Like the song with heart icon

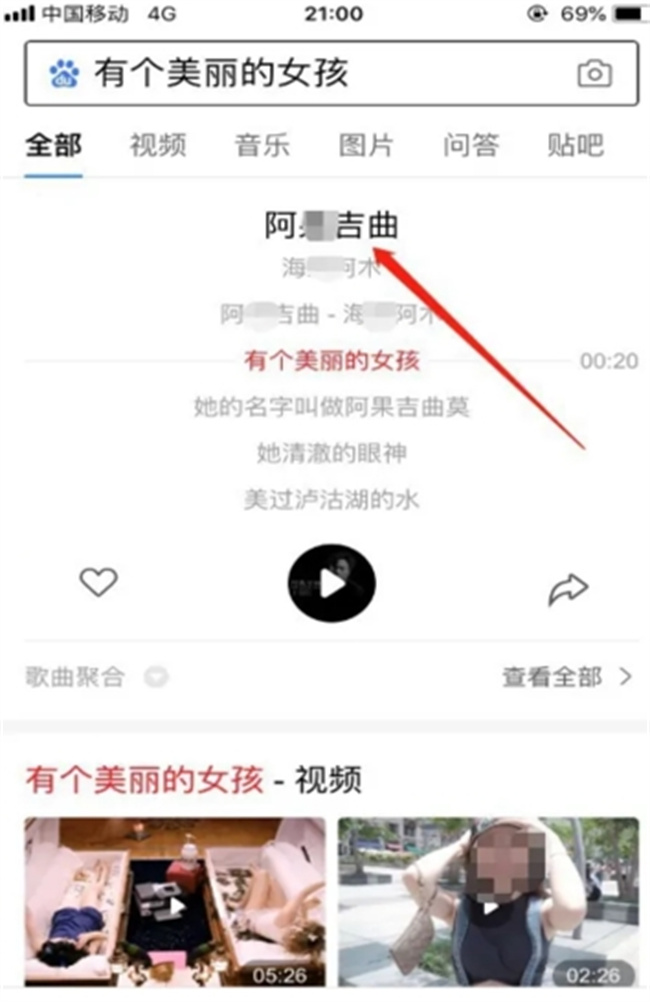tap(98, 582)
